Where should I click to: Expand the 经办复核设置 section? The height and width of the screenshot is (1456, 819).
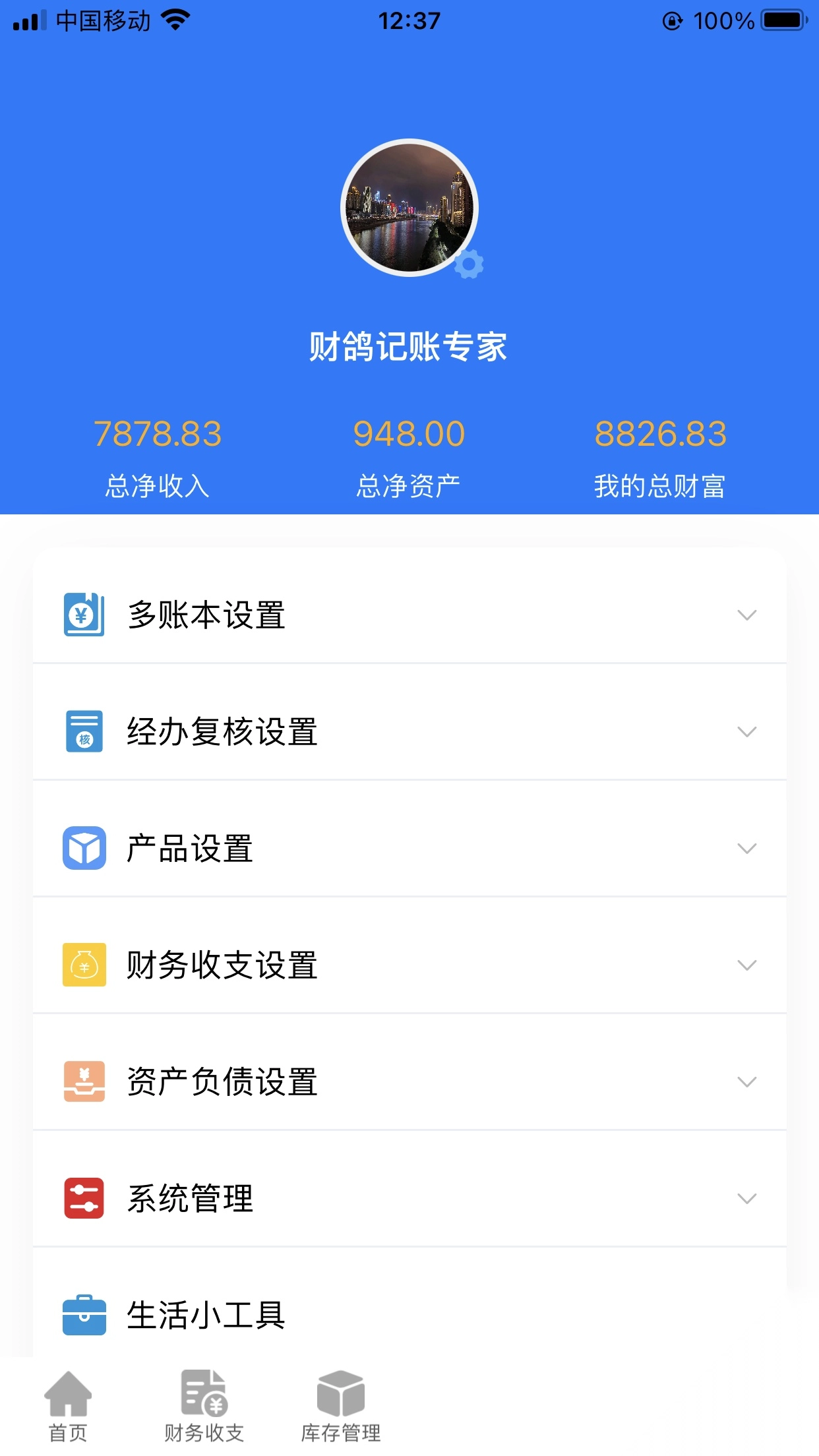pos(746,733)
